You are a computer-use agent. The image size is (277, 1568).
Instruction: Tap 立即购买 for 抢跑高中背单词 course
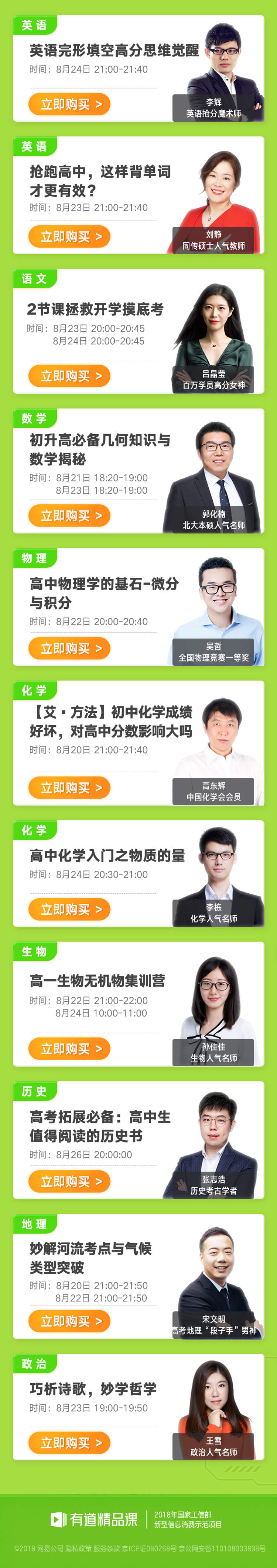69,237
